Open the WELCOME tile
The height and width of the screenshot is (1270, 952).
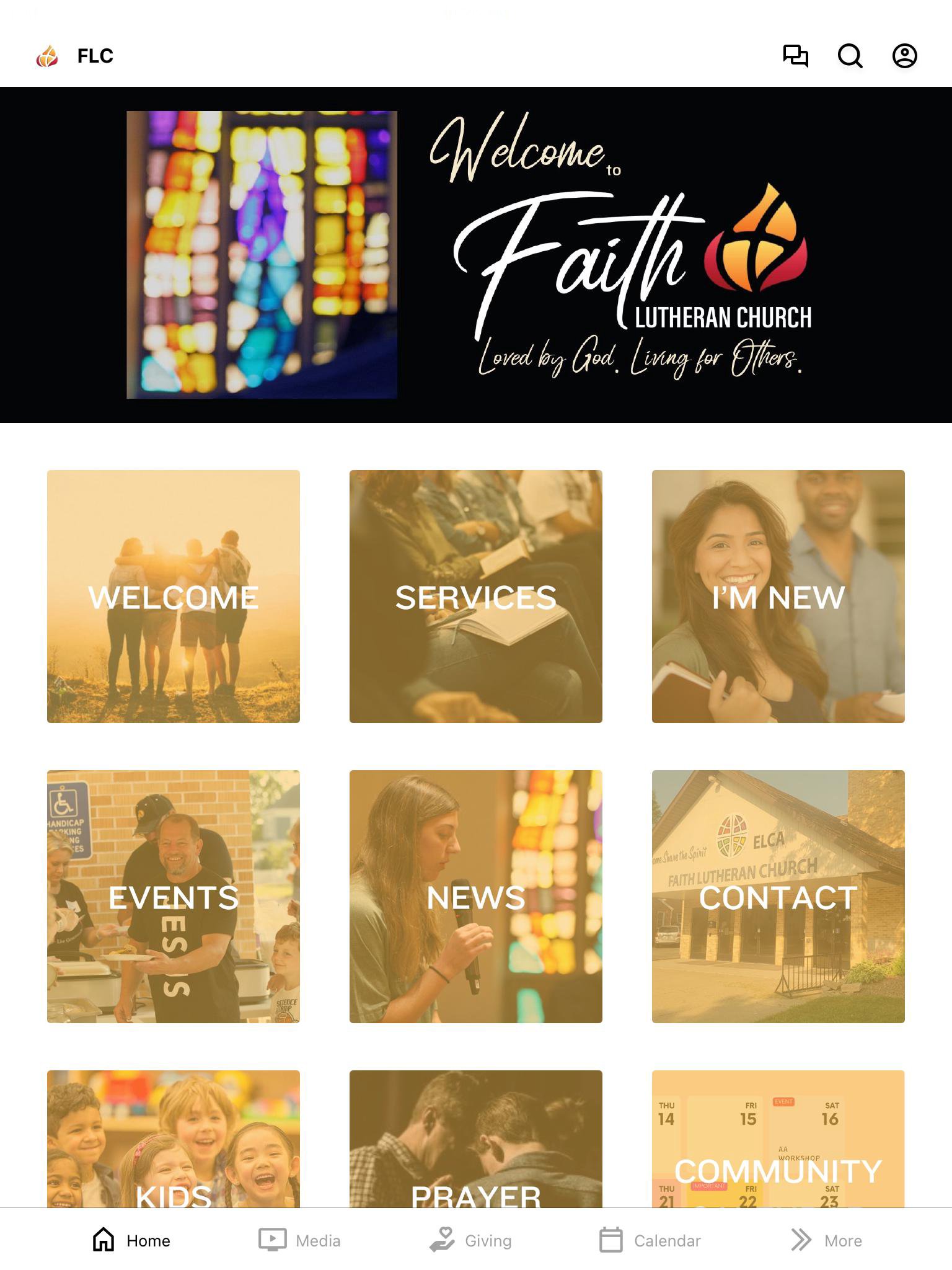pyautogui.click(x=174, y=597)
